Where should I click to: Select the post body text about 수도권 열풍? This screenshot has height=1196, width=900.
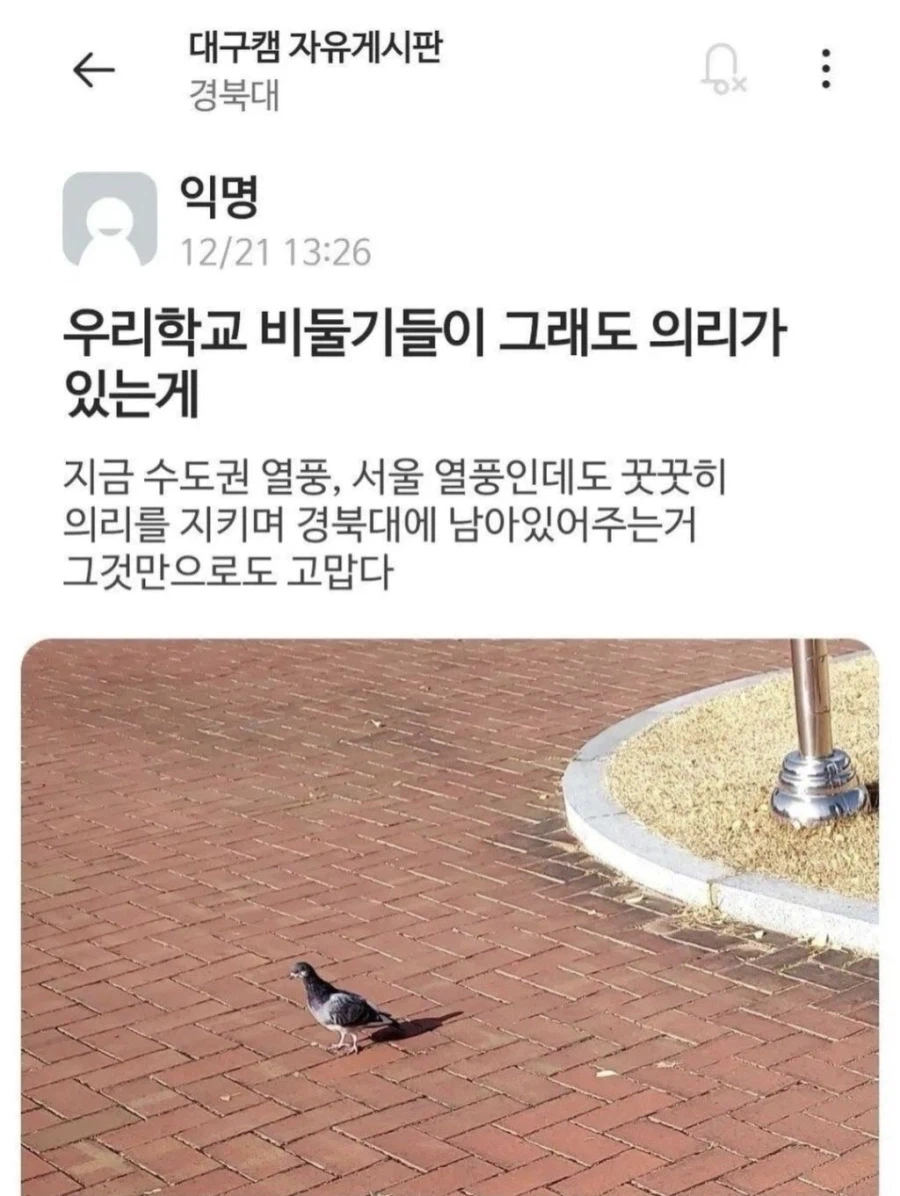pos(400,520)
